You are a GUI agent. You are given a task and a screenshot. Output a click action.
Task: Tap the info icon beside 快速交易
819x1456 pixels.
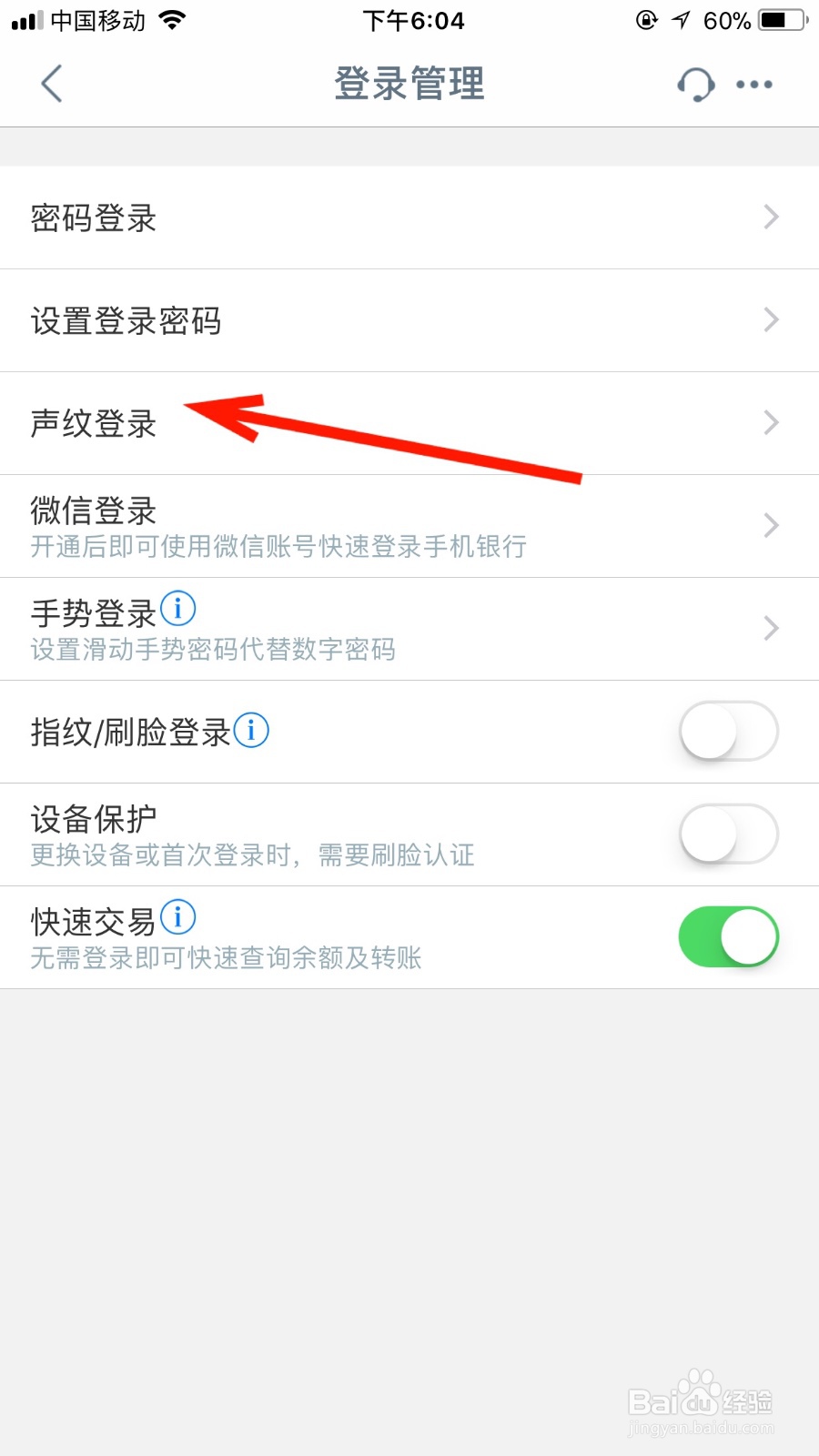(x=177, y=916)
